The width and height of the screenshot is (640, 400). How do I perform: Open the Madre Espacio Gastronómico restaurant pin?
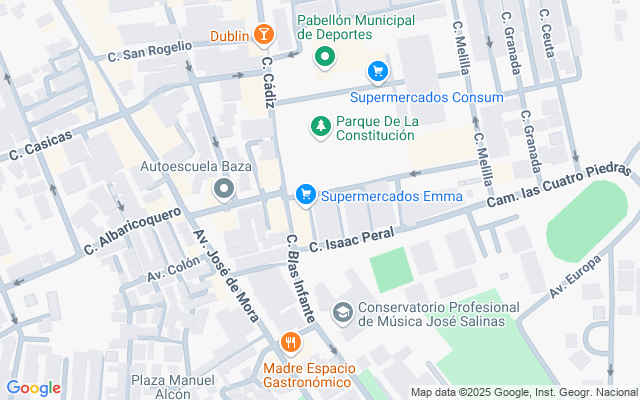tap(291, 342)
